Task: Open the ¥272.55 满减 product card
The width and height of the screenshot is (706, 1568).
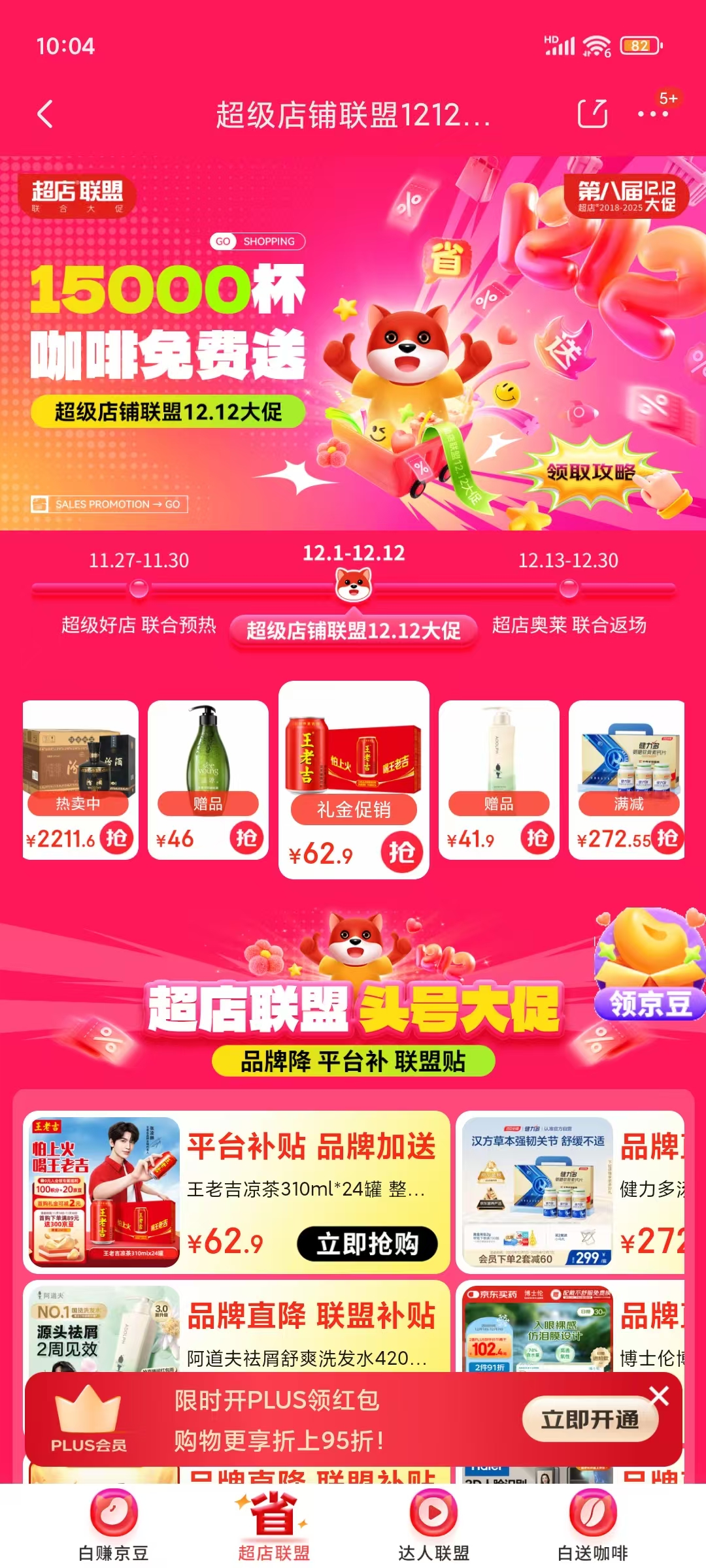Action: click(x=626, y=780)
